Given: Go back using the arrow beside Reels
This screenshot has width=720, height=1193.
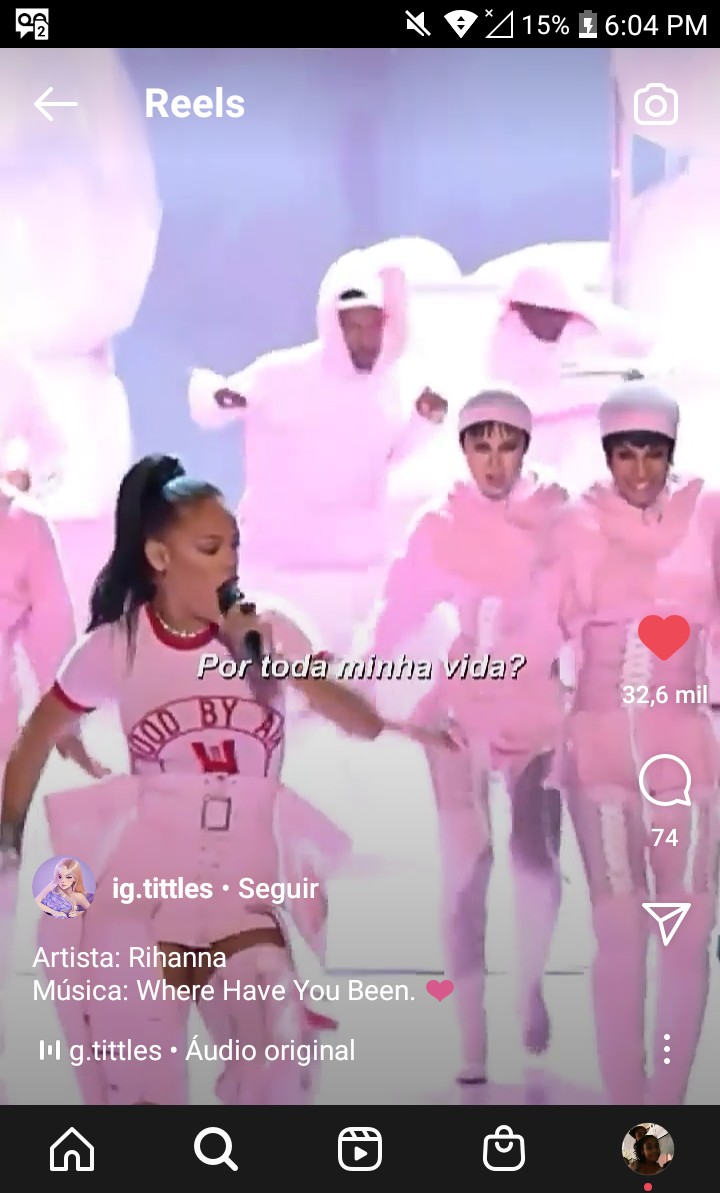Looking at the screenshot, I should pyautogui.click(x=55, y=104).
